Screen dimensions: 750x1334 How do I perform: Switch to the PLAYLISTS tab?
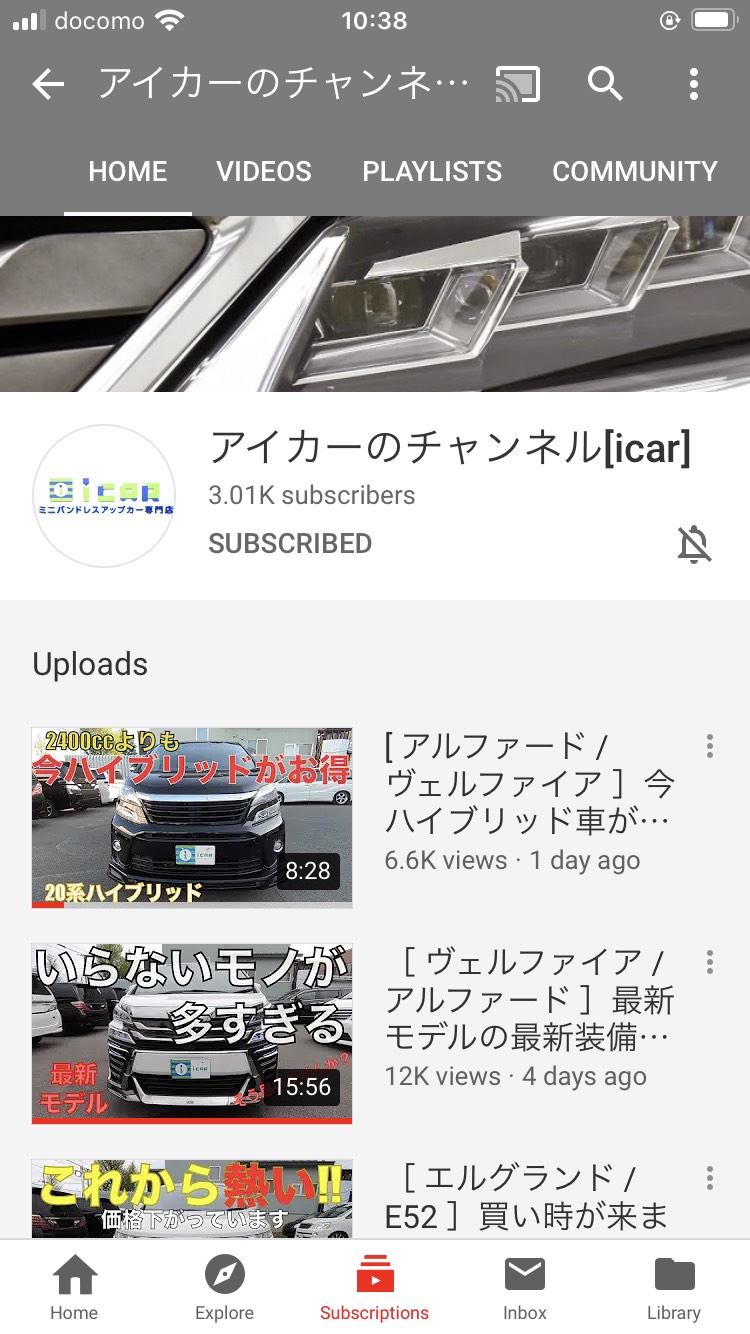(x=432, y=171)
